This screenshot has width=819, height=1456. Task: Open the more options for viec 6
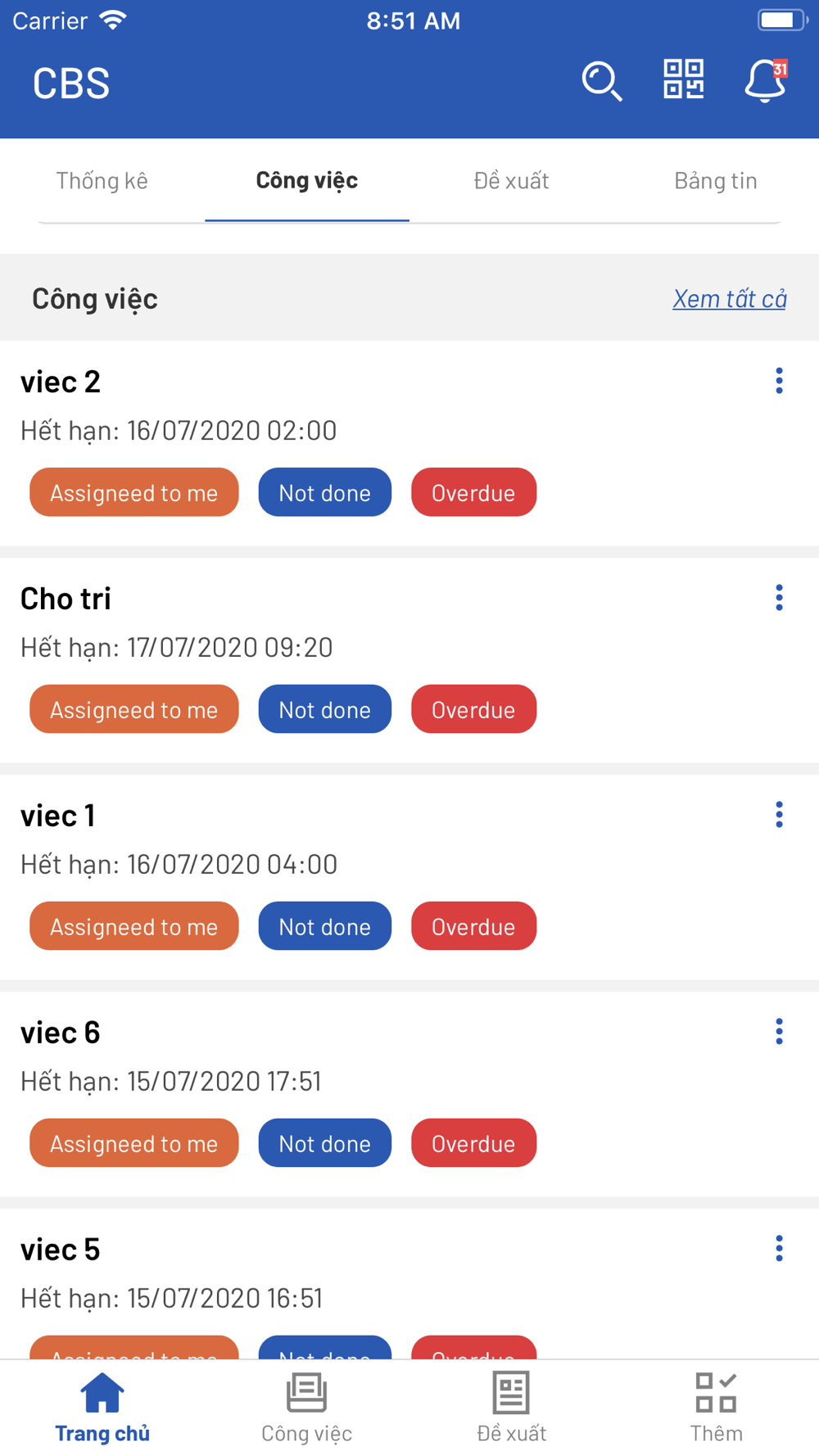779,1032
